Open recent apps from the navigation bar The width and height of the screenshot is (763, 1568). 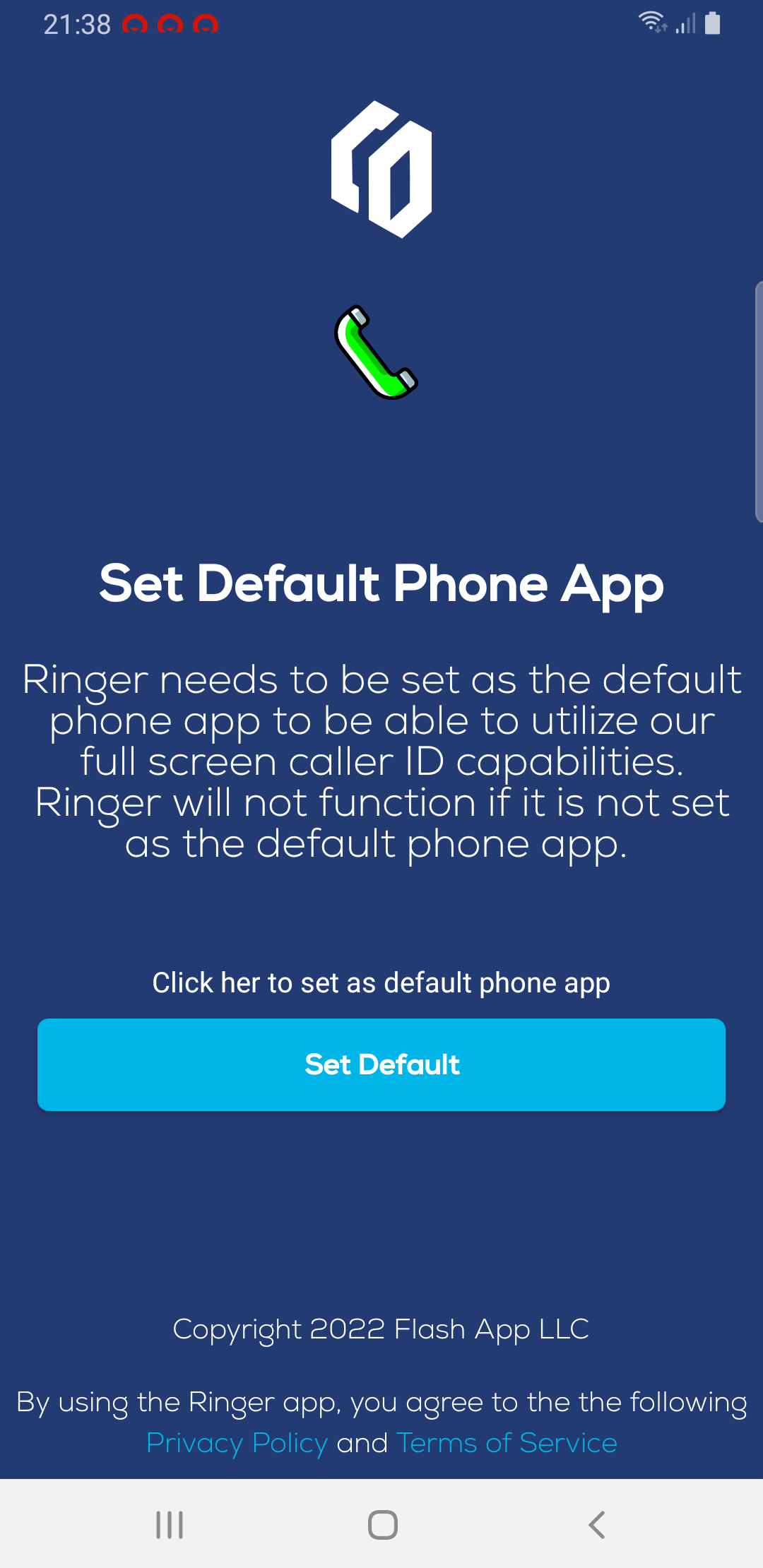pos(170,1525)
